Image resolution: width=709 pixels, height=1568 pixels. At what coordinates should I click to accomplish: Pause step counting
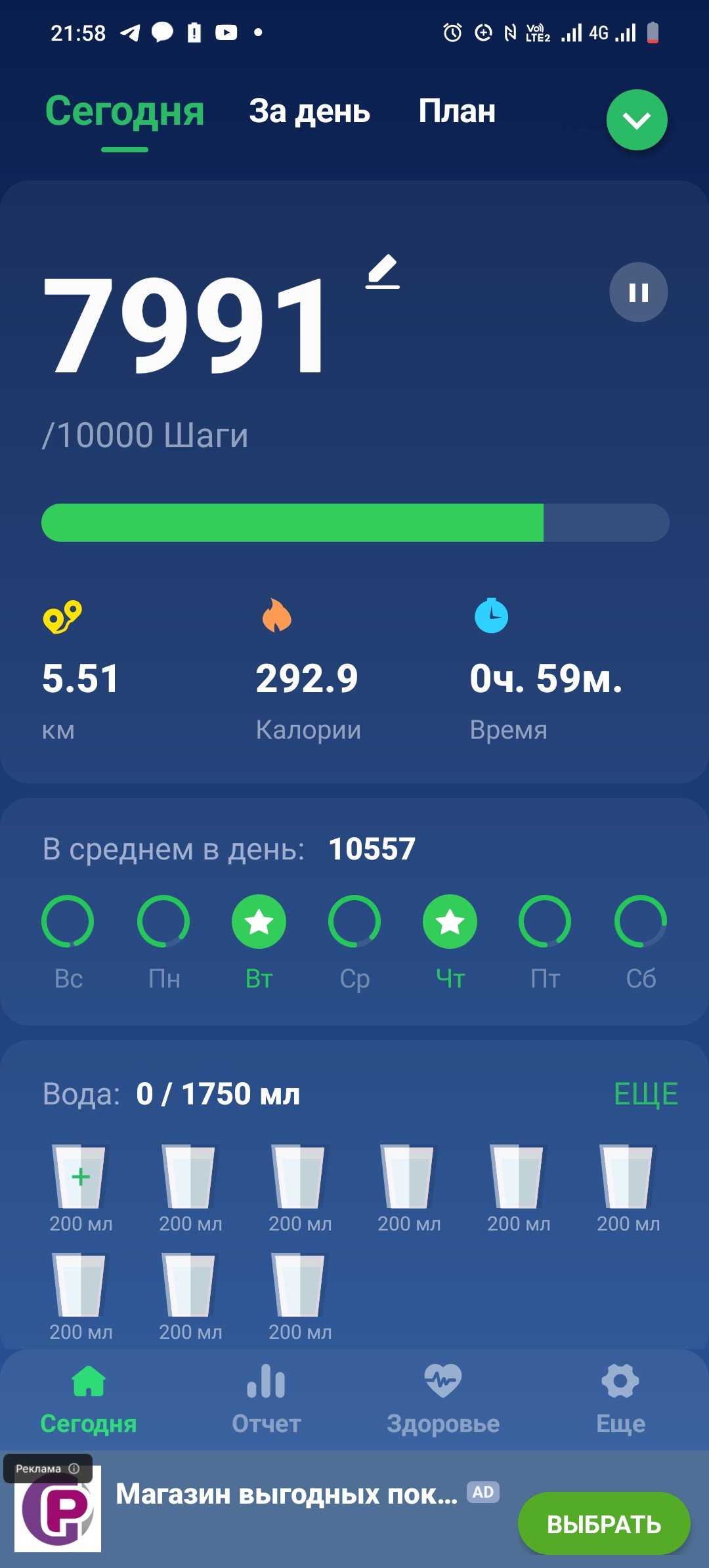(x=639, y=292)
